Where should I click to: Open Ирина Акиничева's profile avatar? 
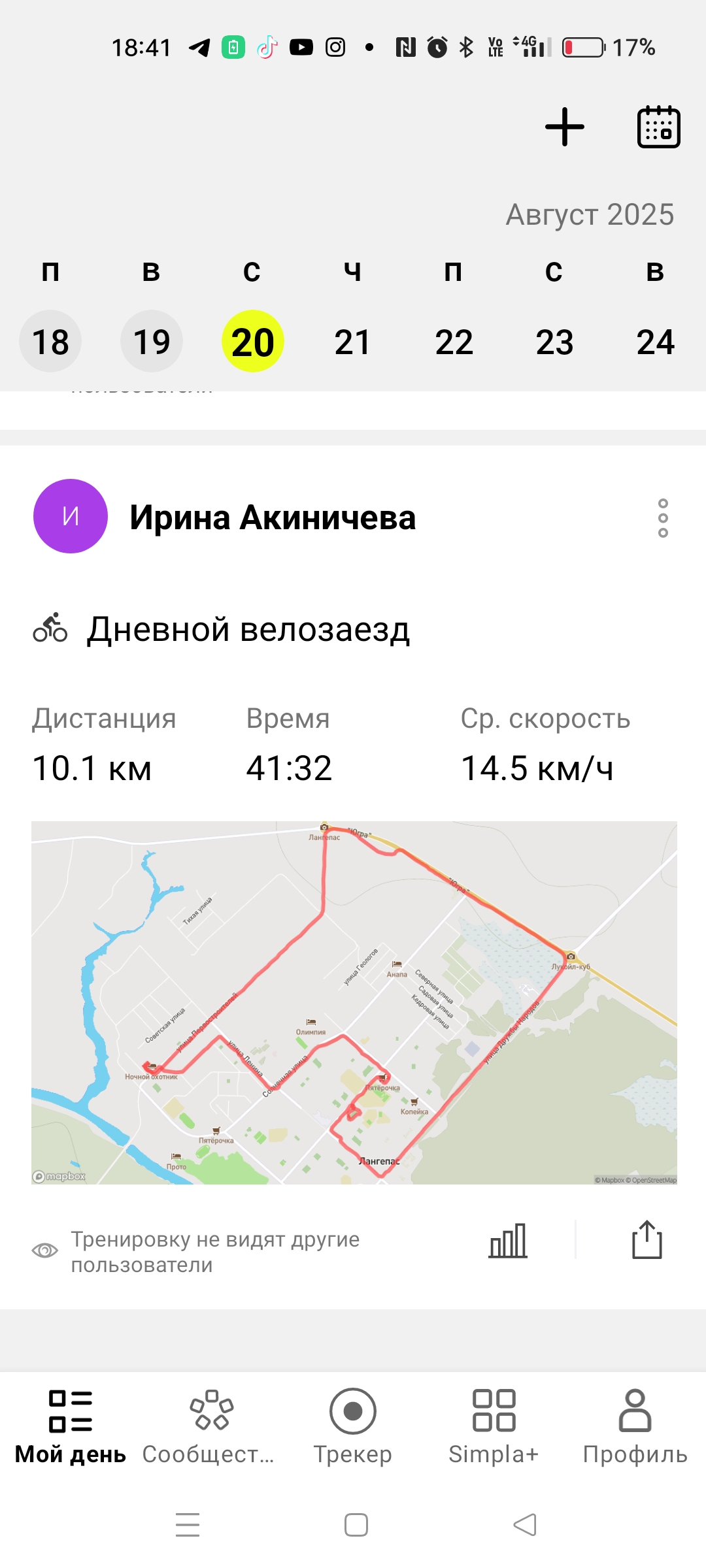tap(71, 516)
